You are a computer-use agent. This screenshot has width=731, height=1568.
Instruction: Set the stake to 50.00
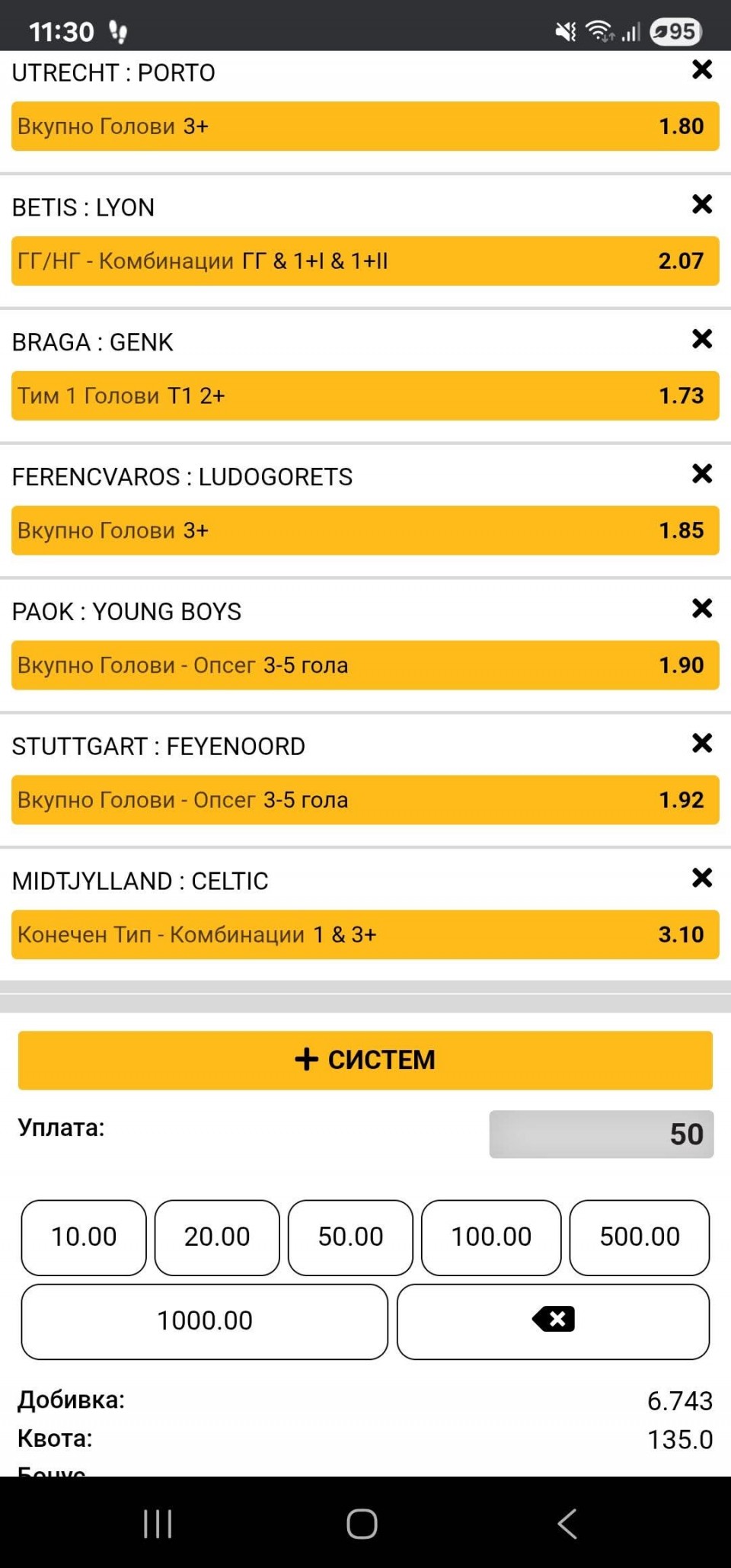(x=350, y=1237)
